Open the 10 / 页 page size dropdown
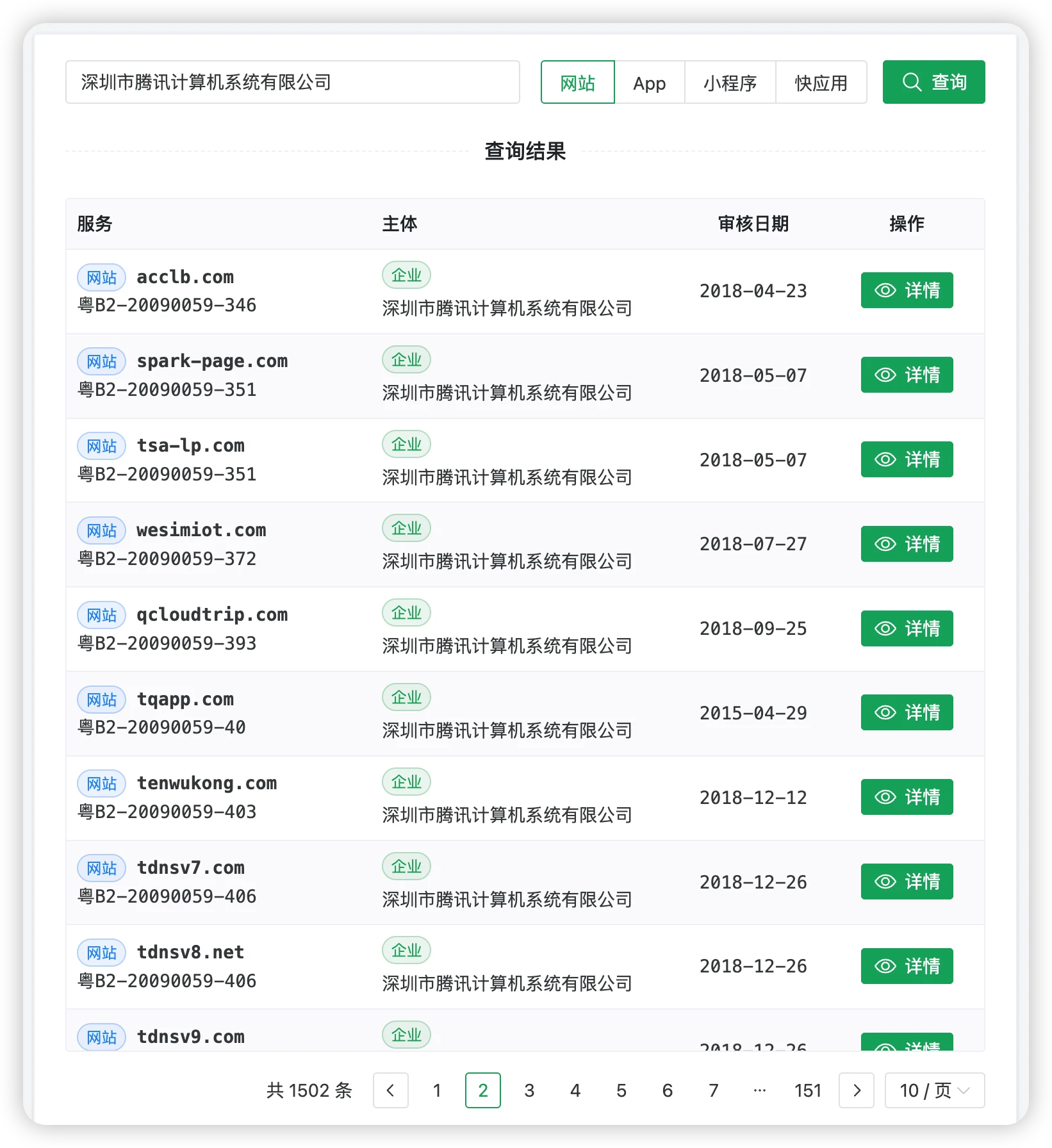Screen dimensions: 1052x1148 (x=934, y=1090)
